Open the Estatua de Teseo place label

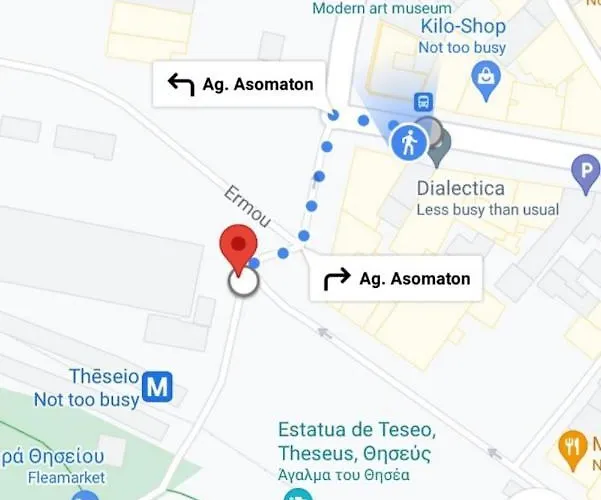[x=356, y=442]
